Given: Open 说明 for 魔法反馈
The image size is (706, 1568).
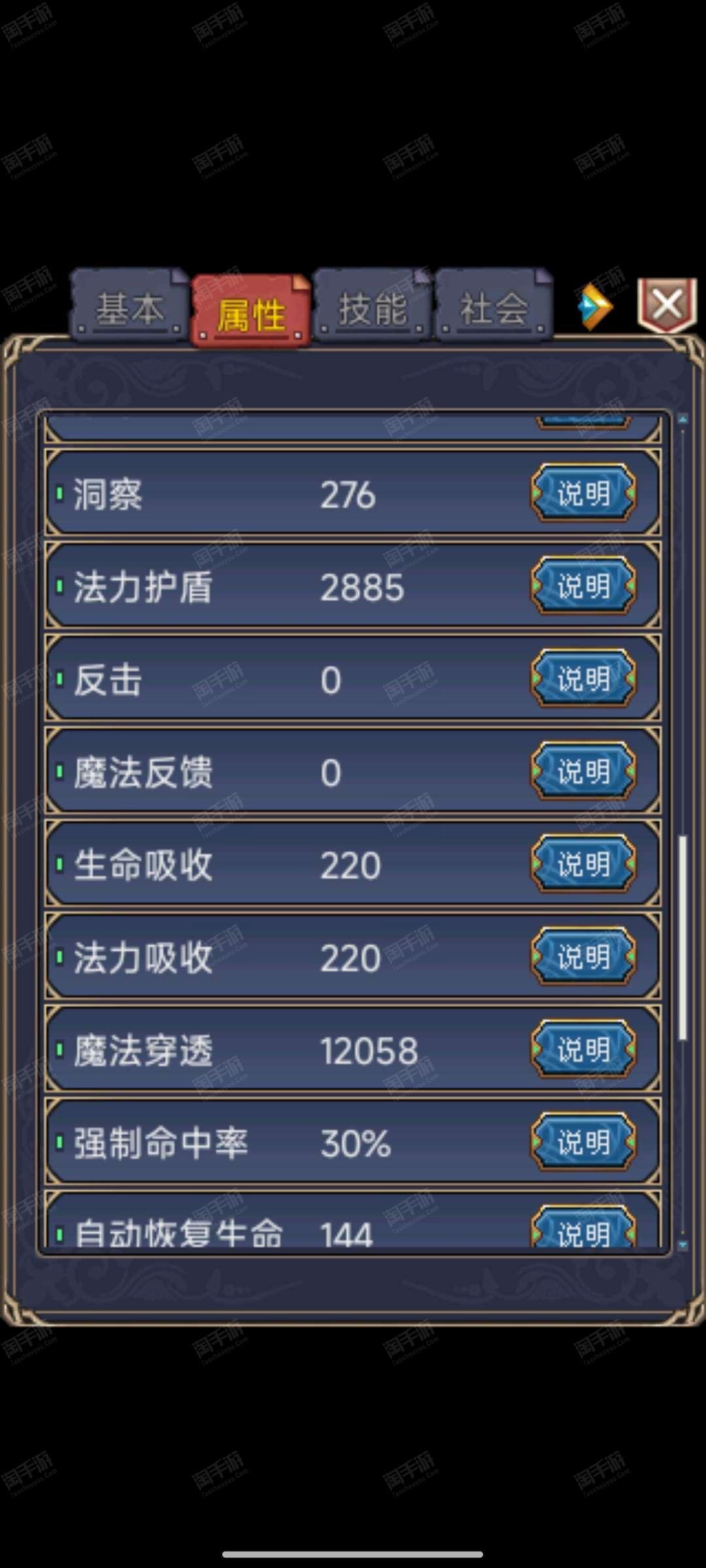Looking at the screenshot, I should pos(583,771).
